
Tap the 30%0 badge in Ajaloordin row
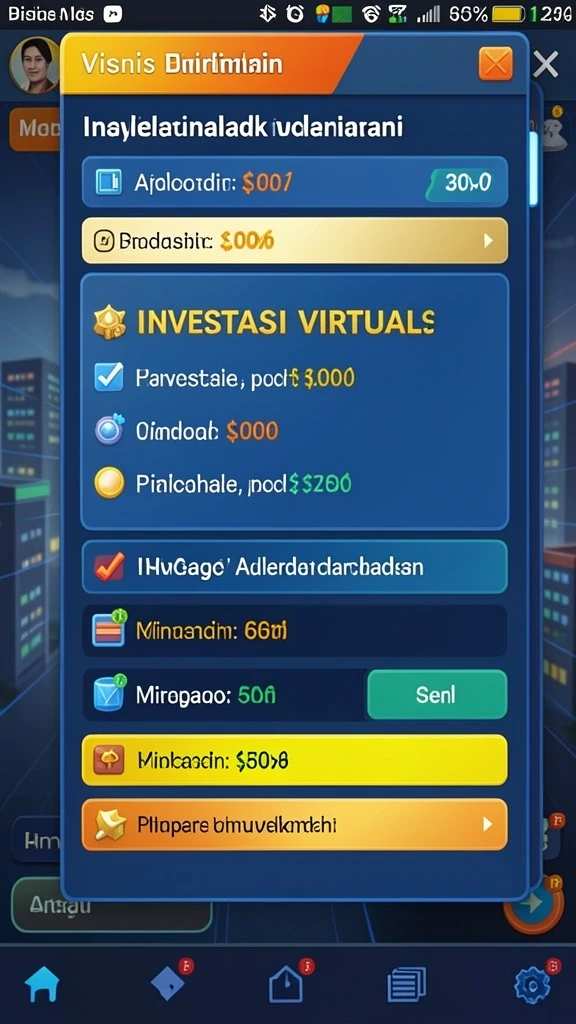pyautogui.click(x=466, y=182)
